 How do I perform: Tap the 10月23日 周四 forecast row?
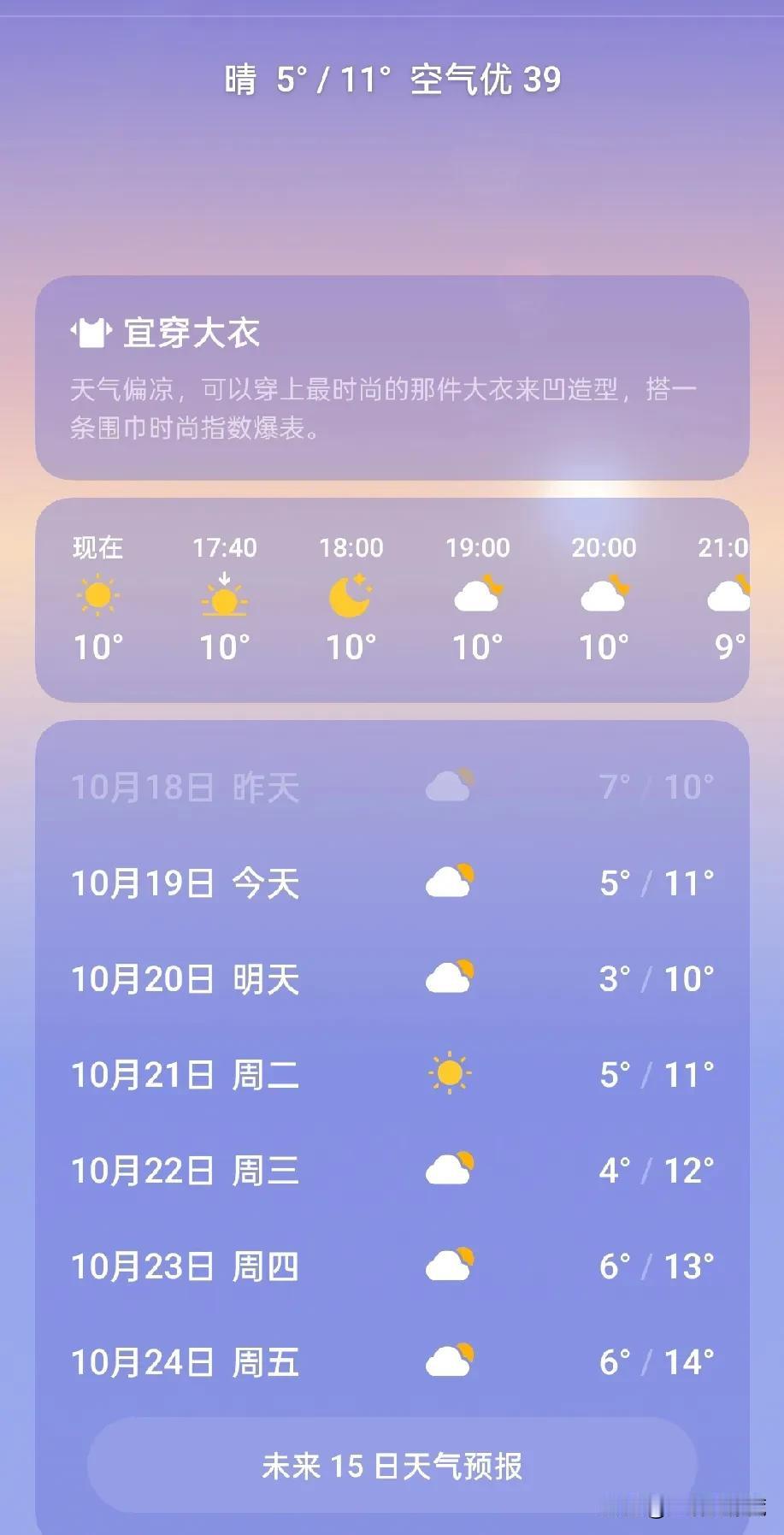[x=392, y=1266]
